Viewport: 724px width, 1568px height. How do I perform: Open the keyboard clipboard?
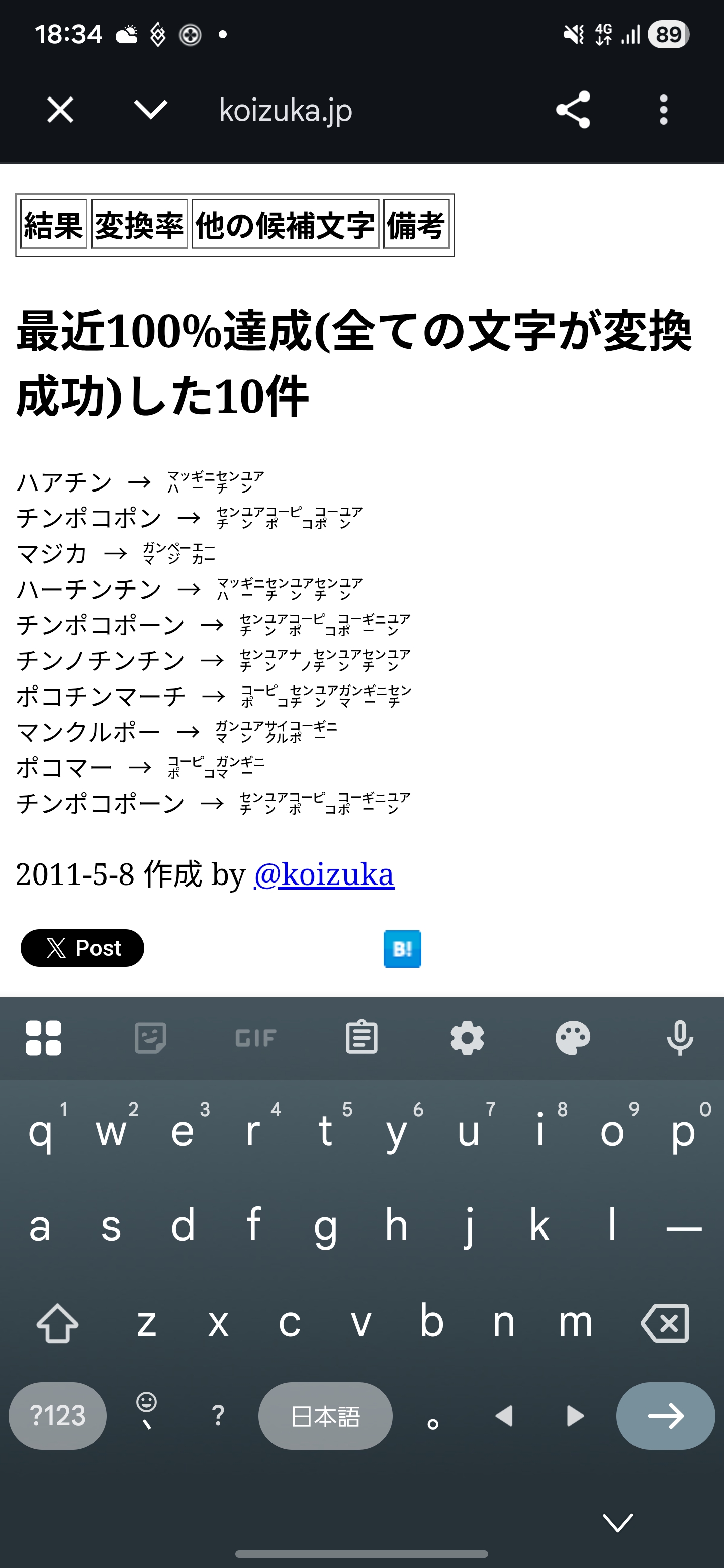coord(361,1038)
